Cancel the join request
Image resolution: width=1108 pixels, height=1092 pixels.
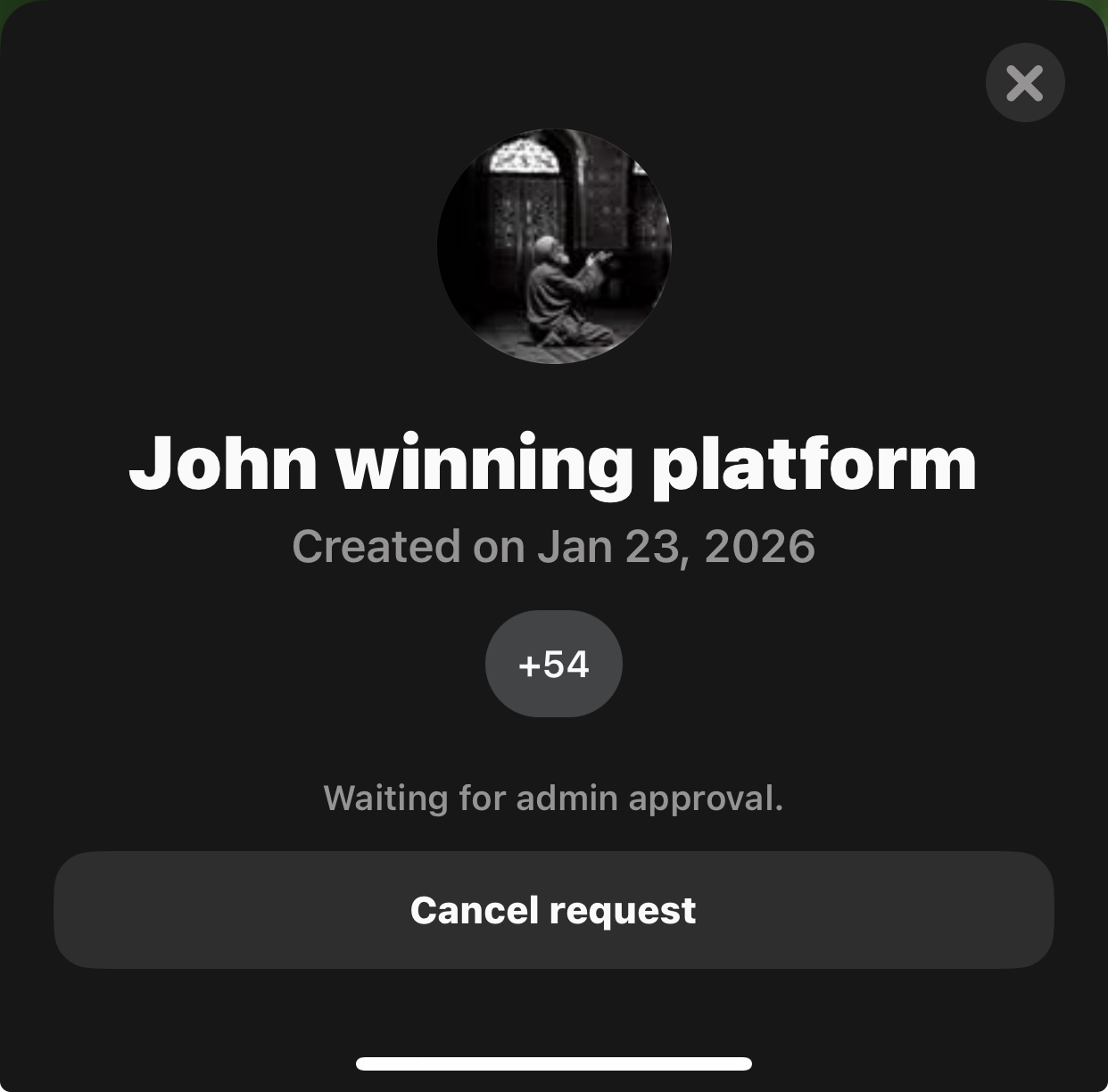553,910
